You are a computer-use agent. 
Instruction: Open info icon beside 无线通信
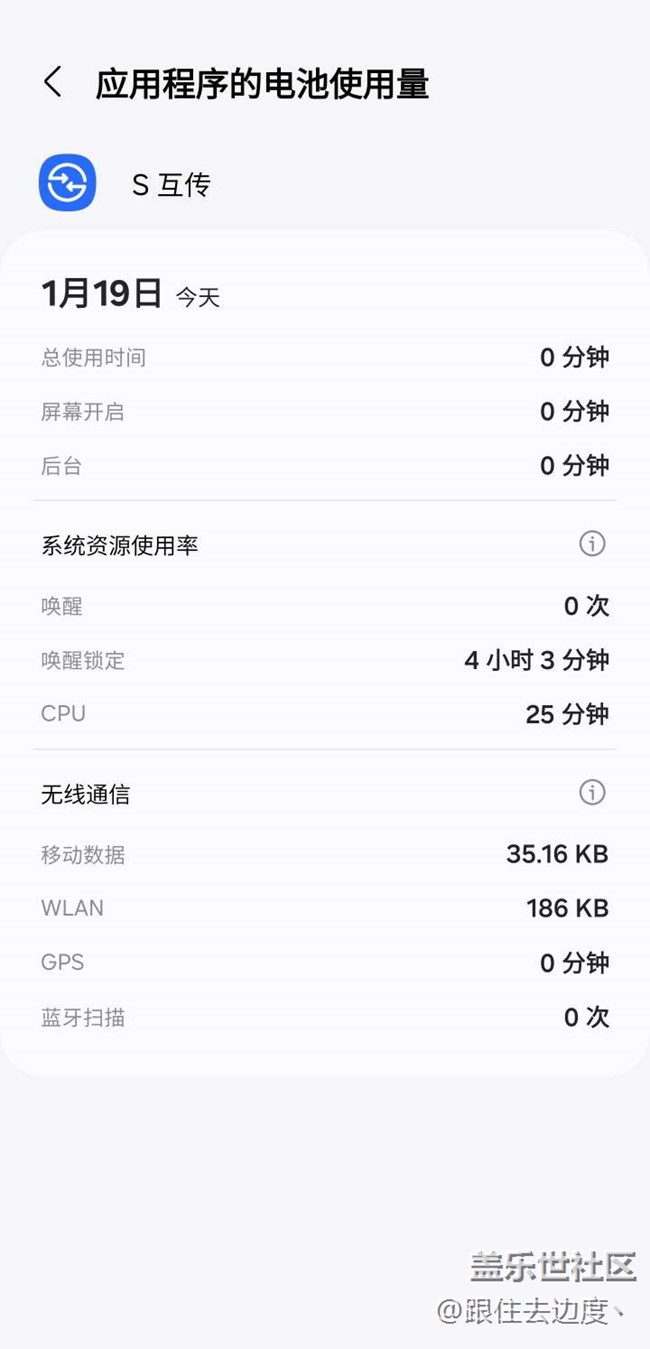592,793
